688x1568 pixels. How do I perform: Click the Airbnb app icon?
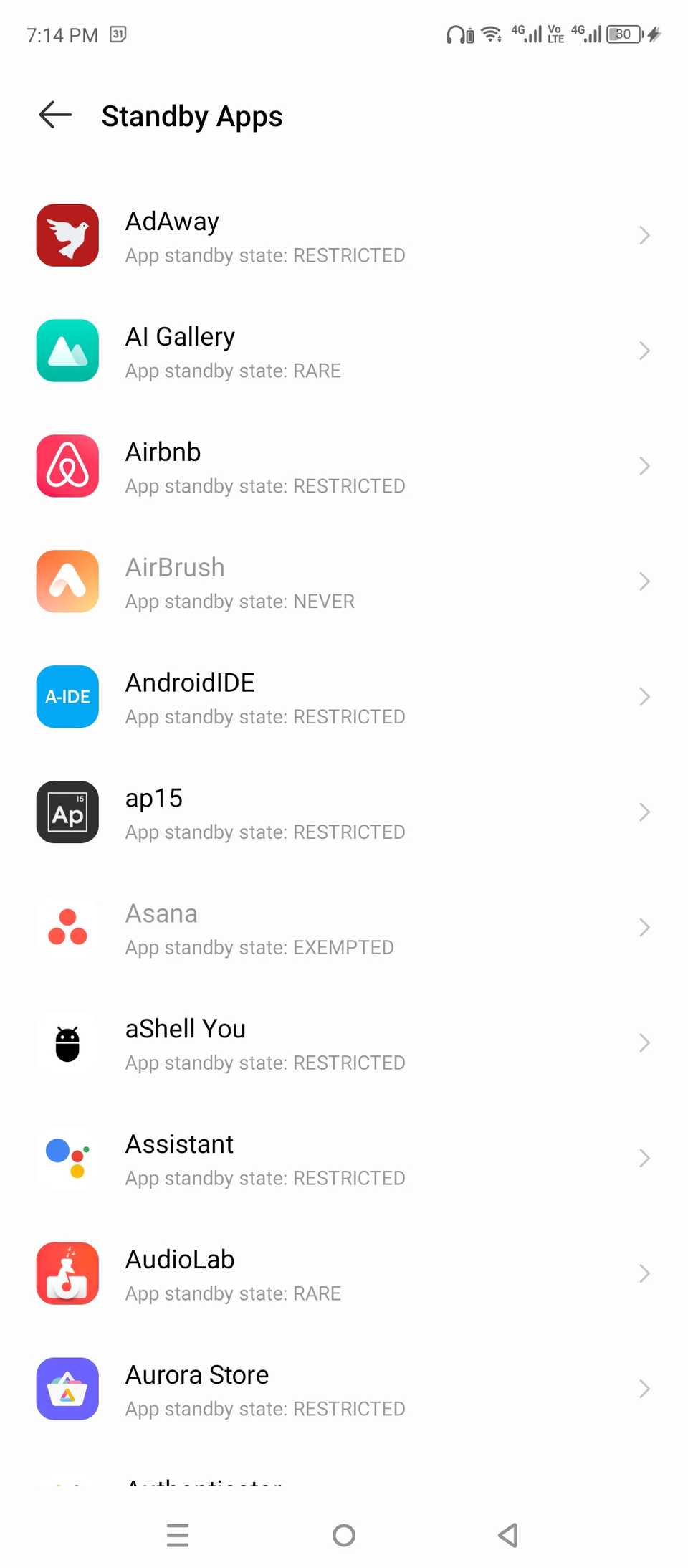(x=67, y=465)
